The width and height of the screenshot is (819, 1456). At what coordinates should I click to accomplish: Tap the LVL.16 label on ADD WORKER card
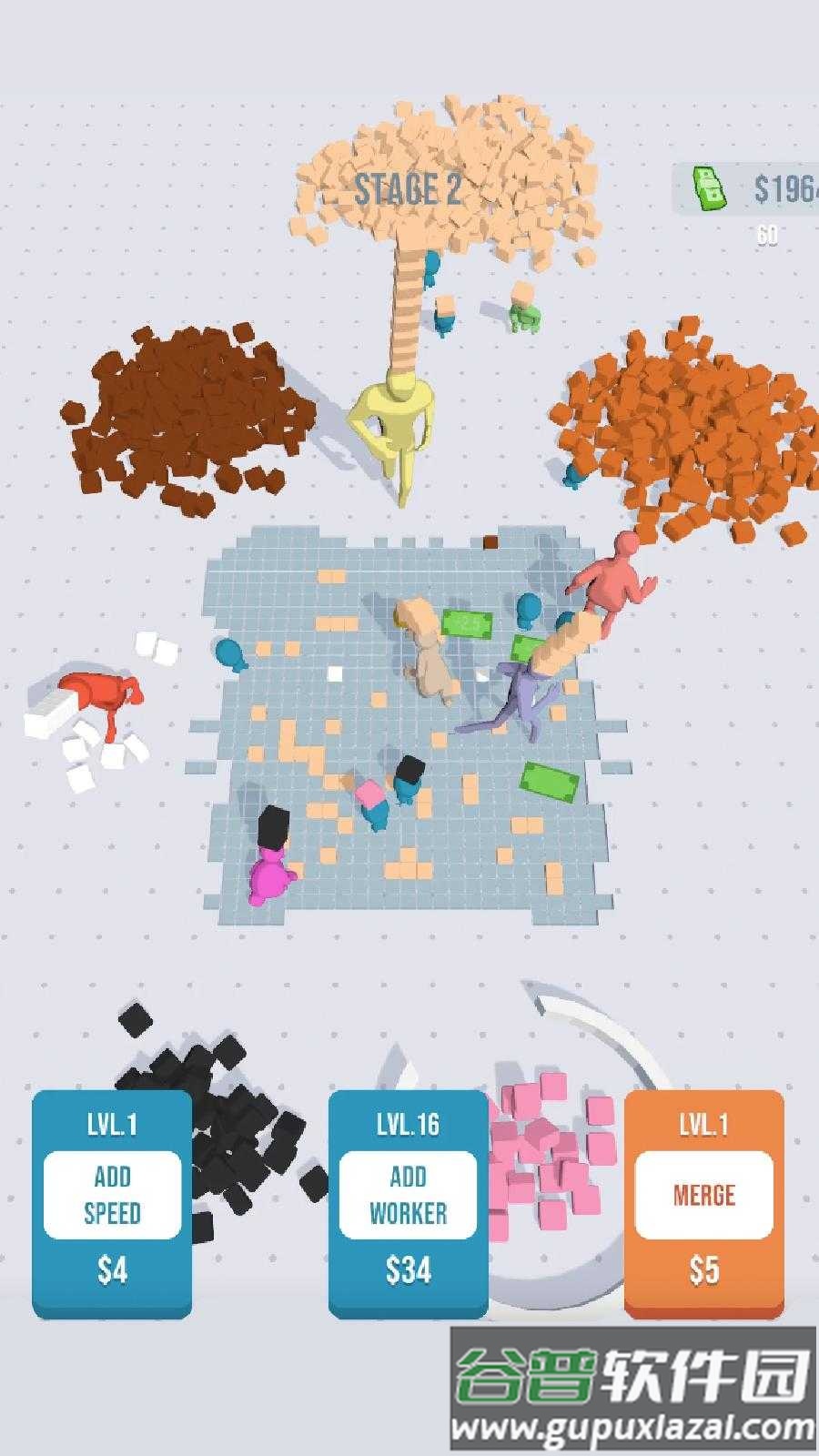[408, 1124]
